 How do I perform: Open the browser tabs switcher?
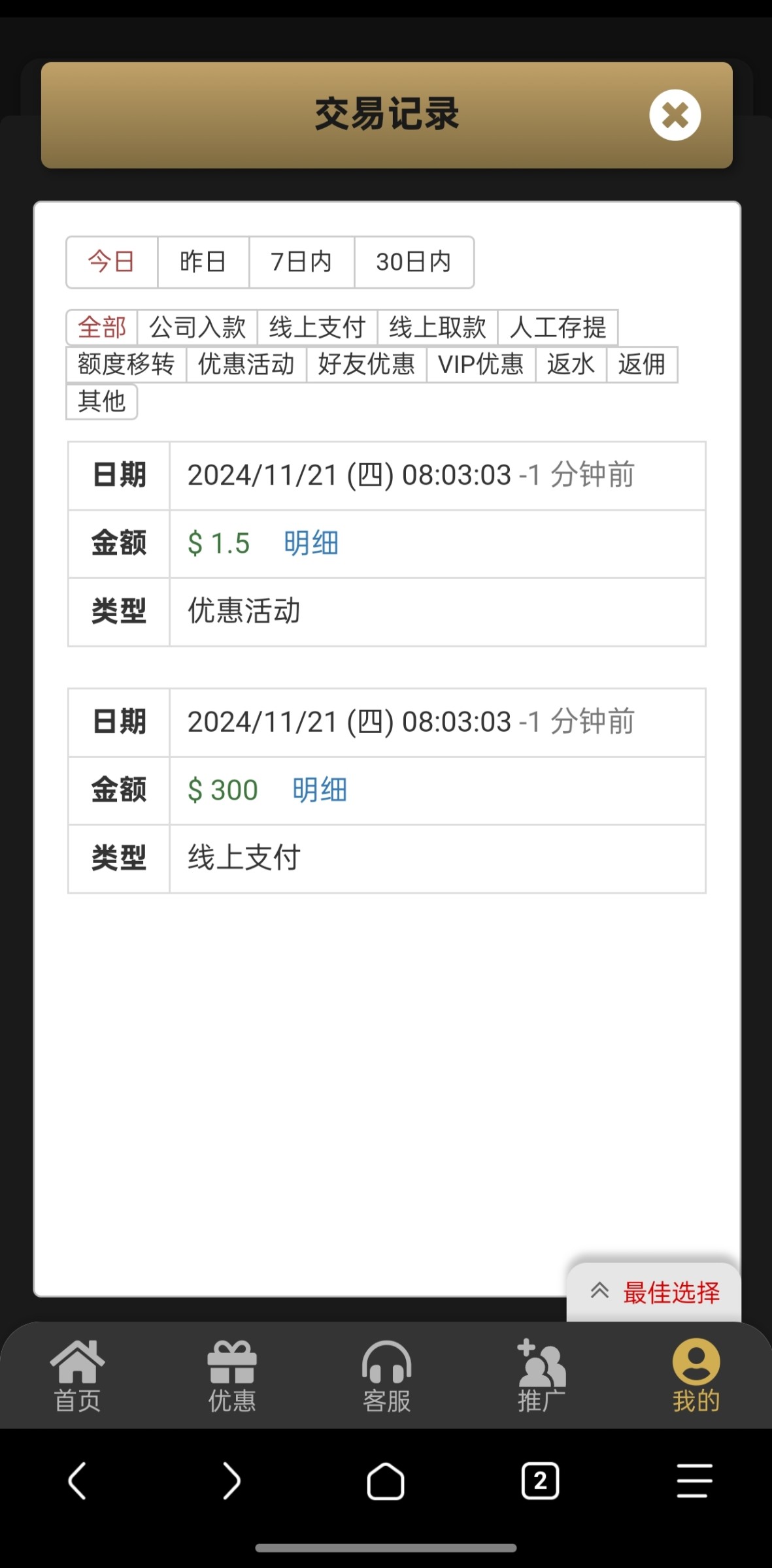click(540, 1480)
